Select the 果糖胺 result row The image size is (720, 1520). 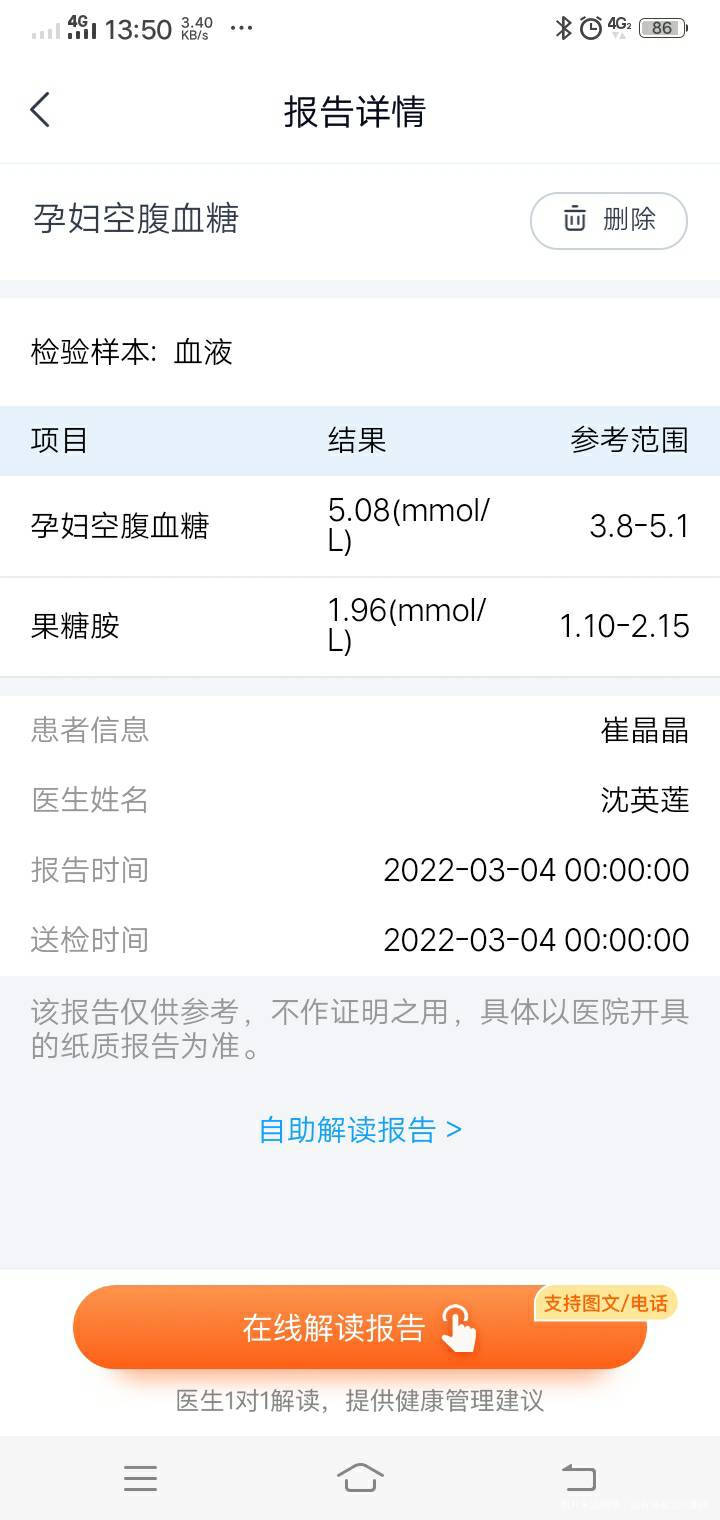click(x=360, y=626)
